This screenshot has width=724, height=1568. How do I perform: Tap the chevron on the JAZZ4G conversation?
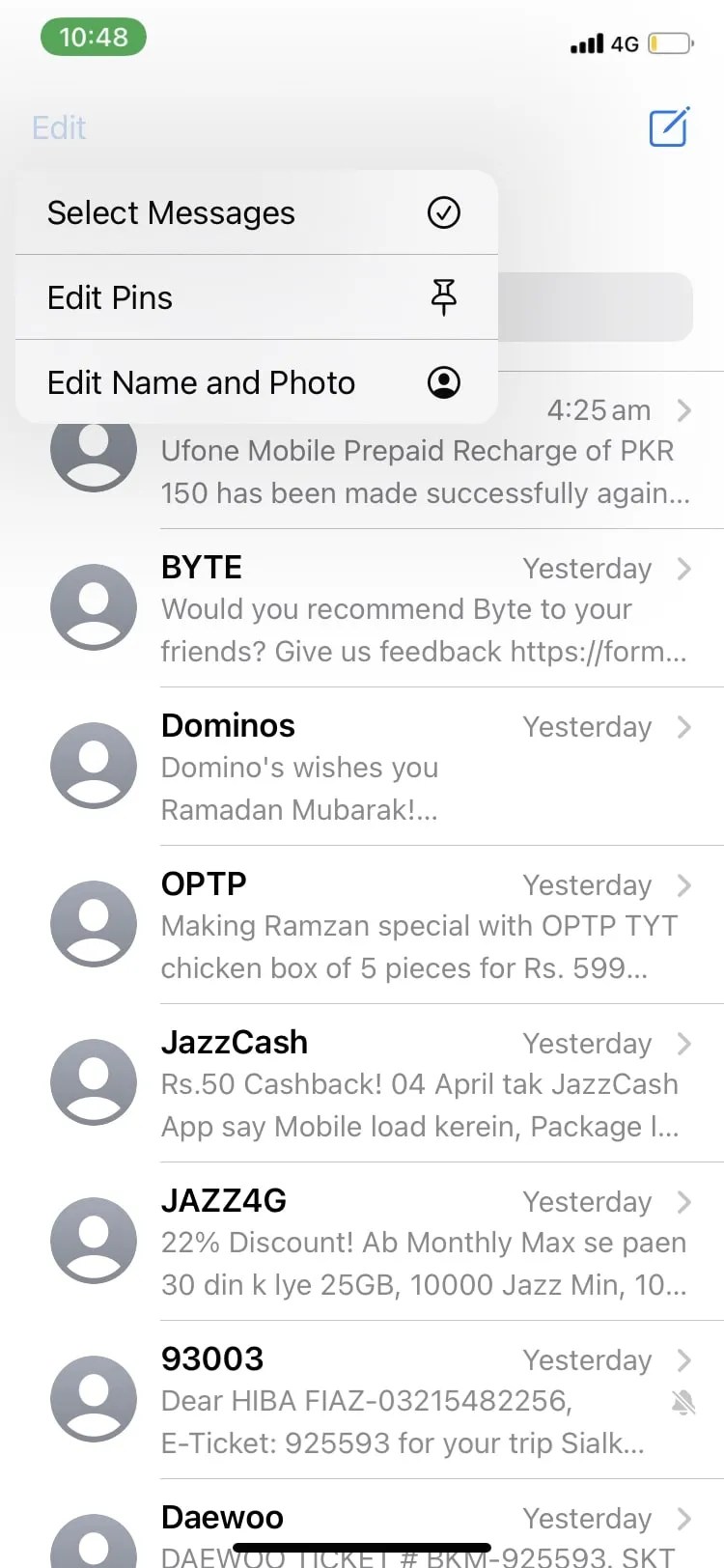click(685, 1202)
